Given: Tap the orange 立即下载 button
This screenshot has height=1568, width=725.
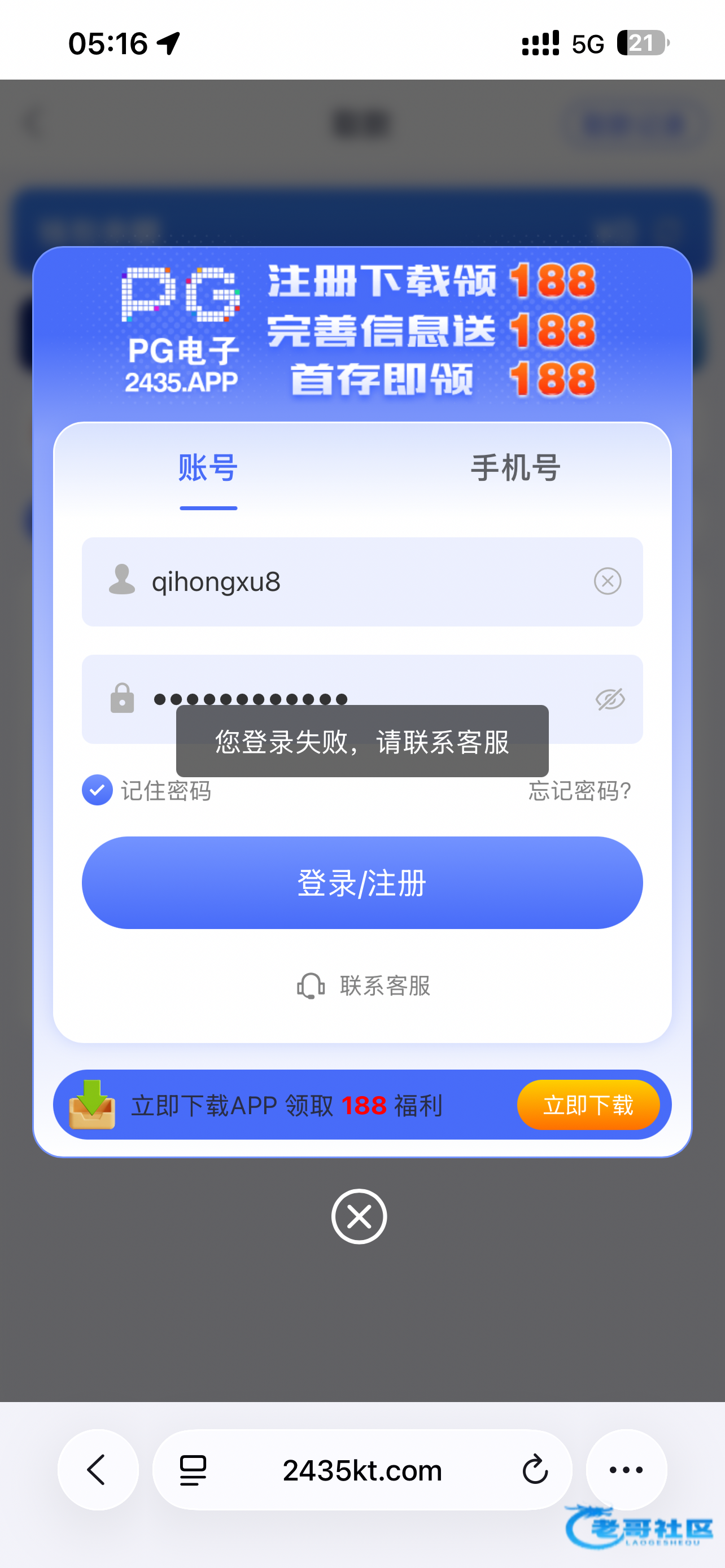Looking at the screenshot, I should click(x=588, y=1105).
